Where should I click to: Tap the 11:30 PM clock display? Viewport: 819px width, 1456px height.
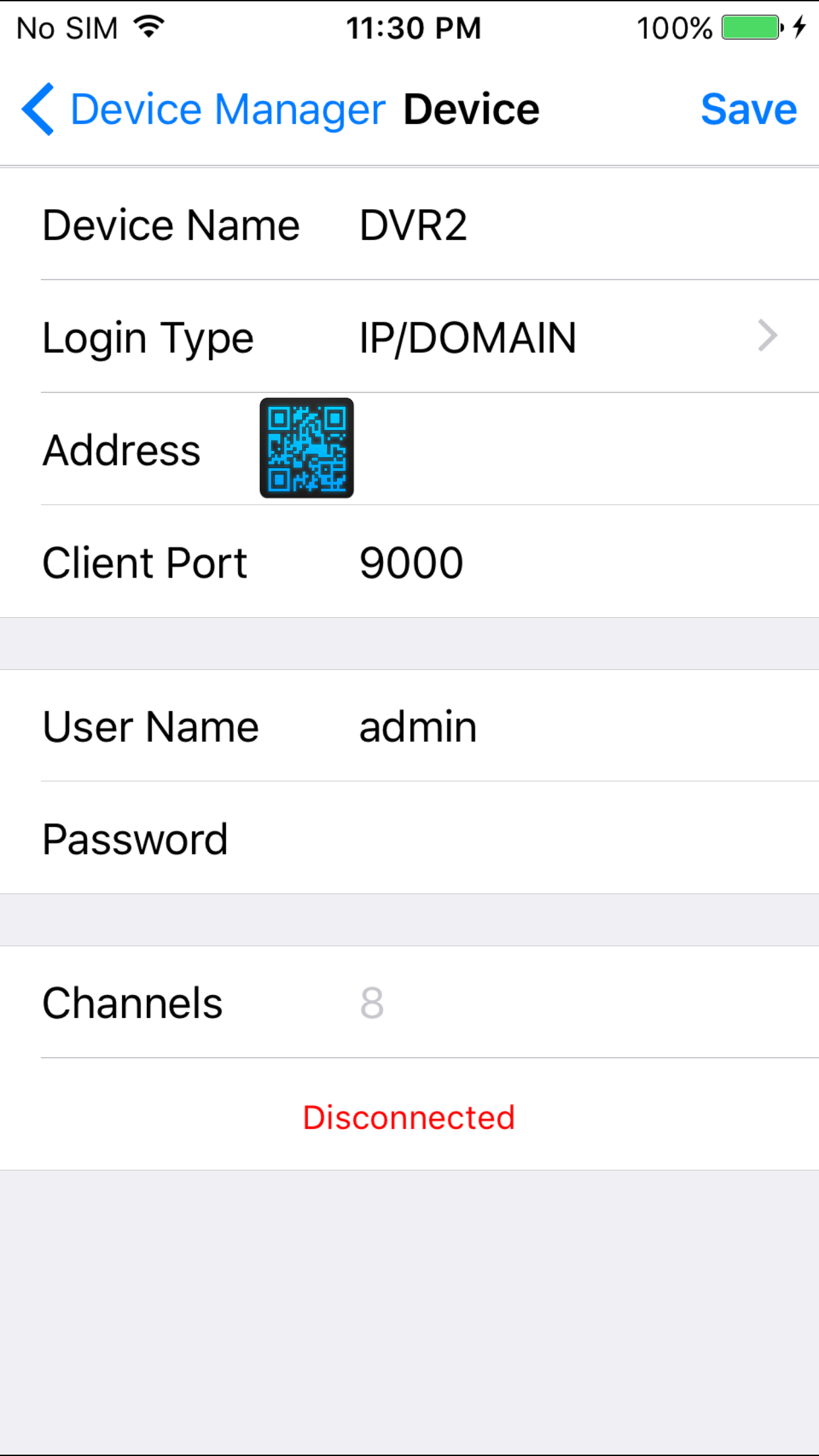(414, 26)
